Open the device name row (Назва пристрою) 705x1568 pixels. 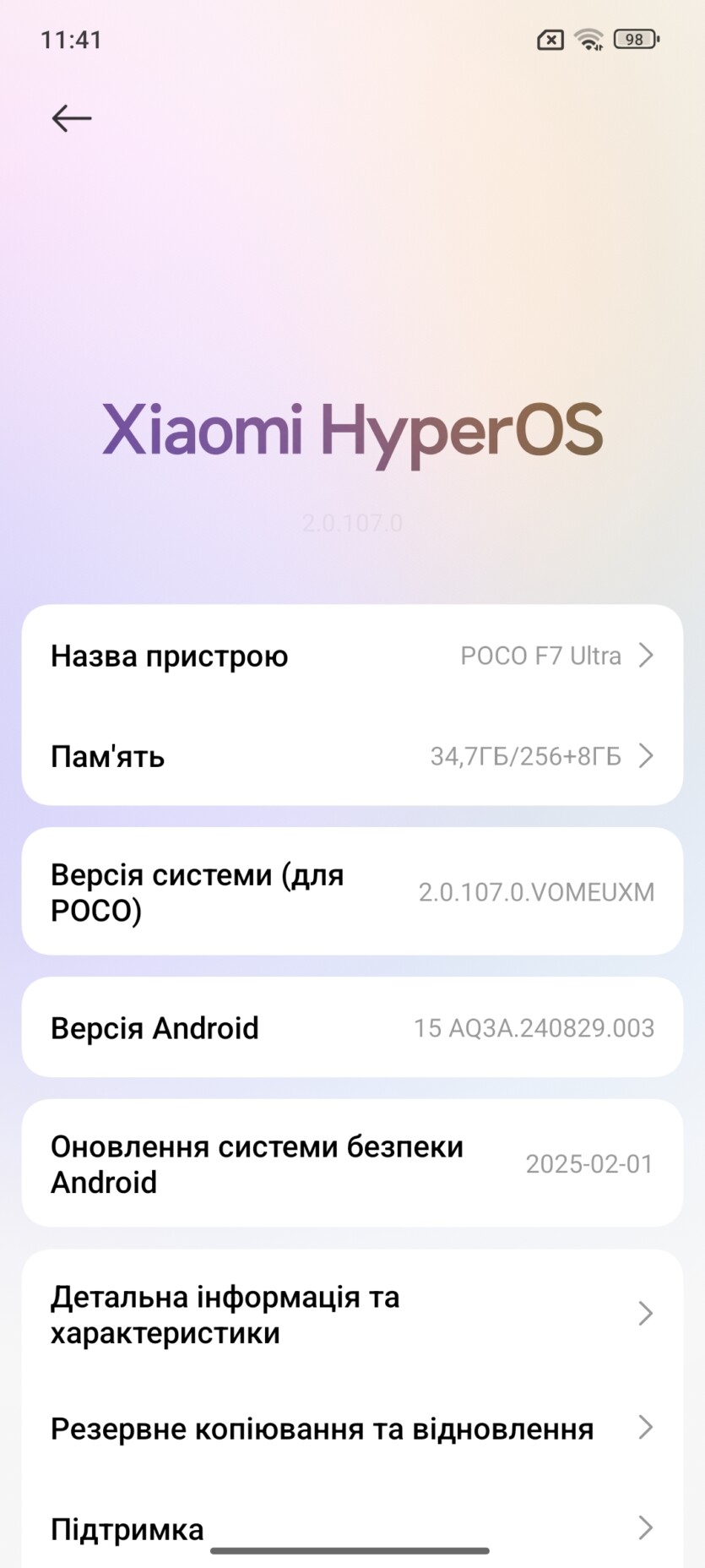coord(351,656)
